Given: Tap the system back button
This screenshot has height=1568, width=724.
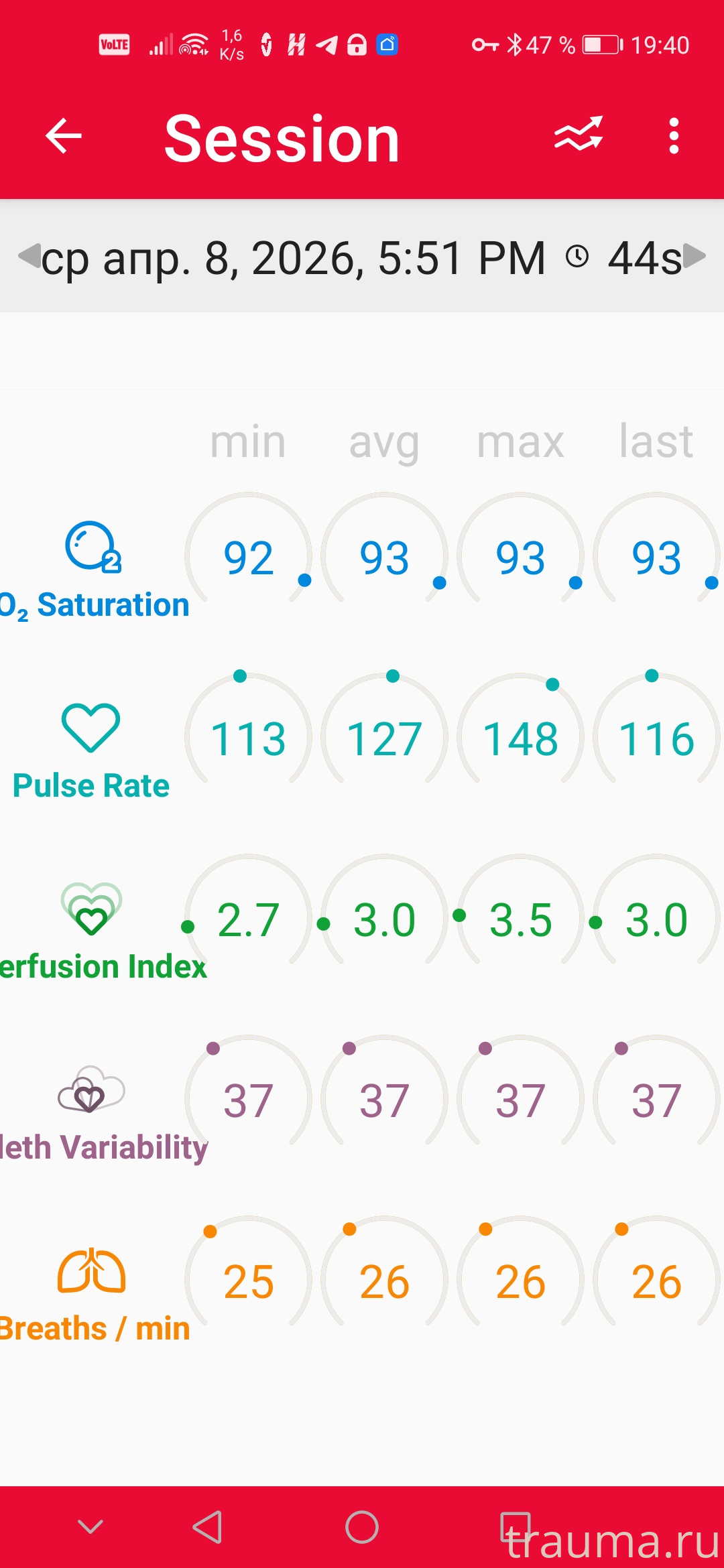Looking at the screenshot, I should [x=208, y=1527].
